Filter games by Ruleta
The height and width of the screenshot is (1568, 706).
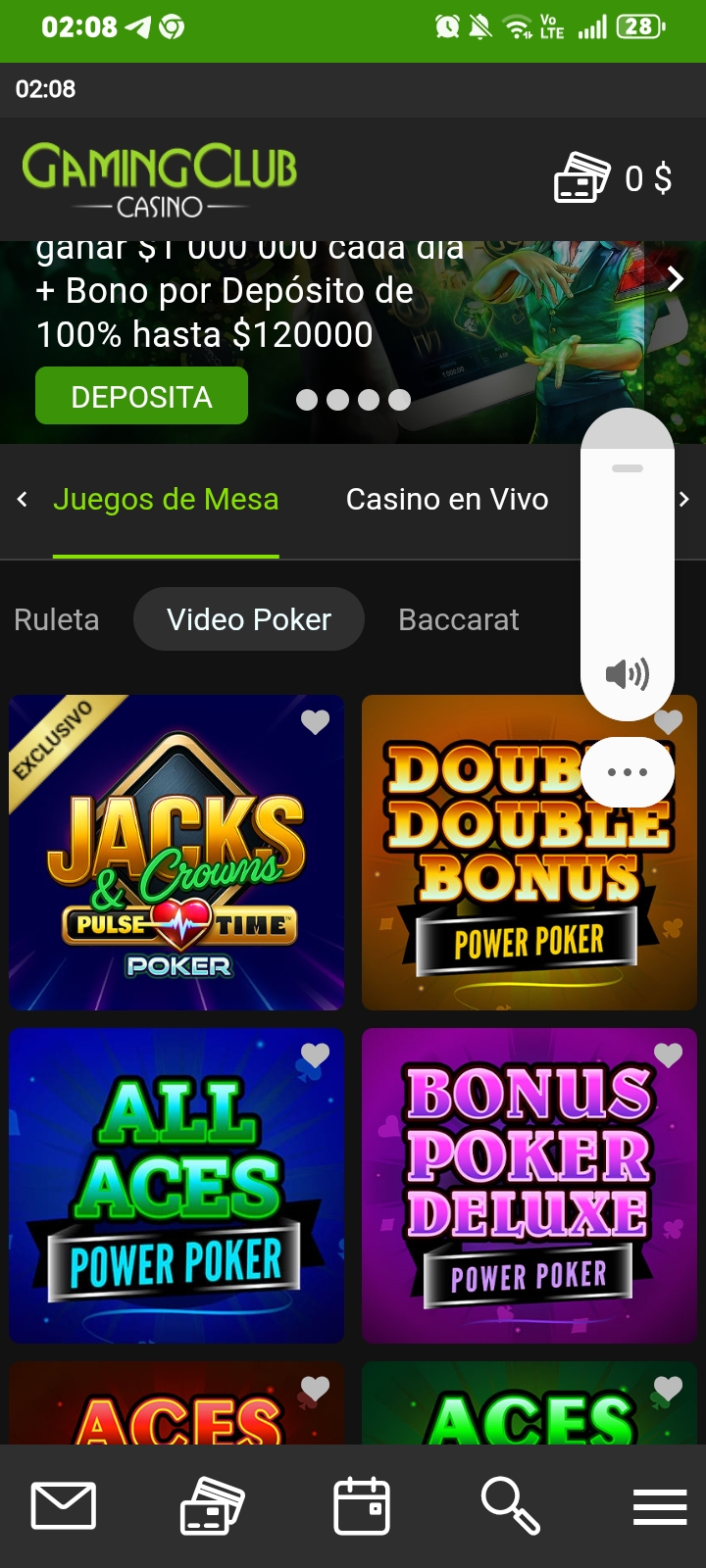coord(57,619)
